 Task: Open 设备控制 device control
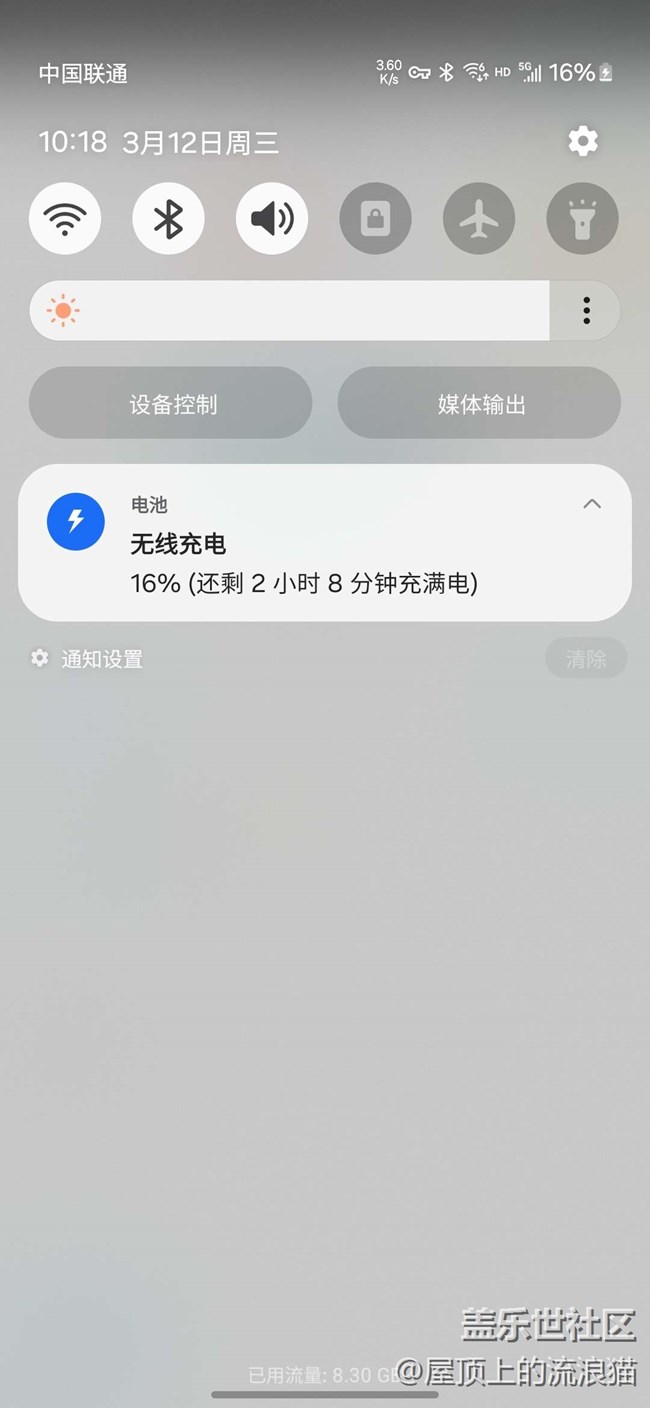[171, 403]
